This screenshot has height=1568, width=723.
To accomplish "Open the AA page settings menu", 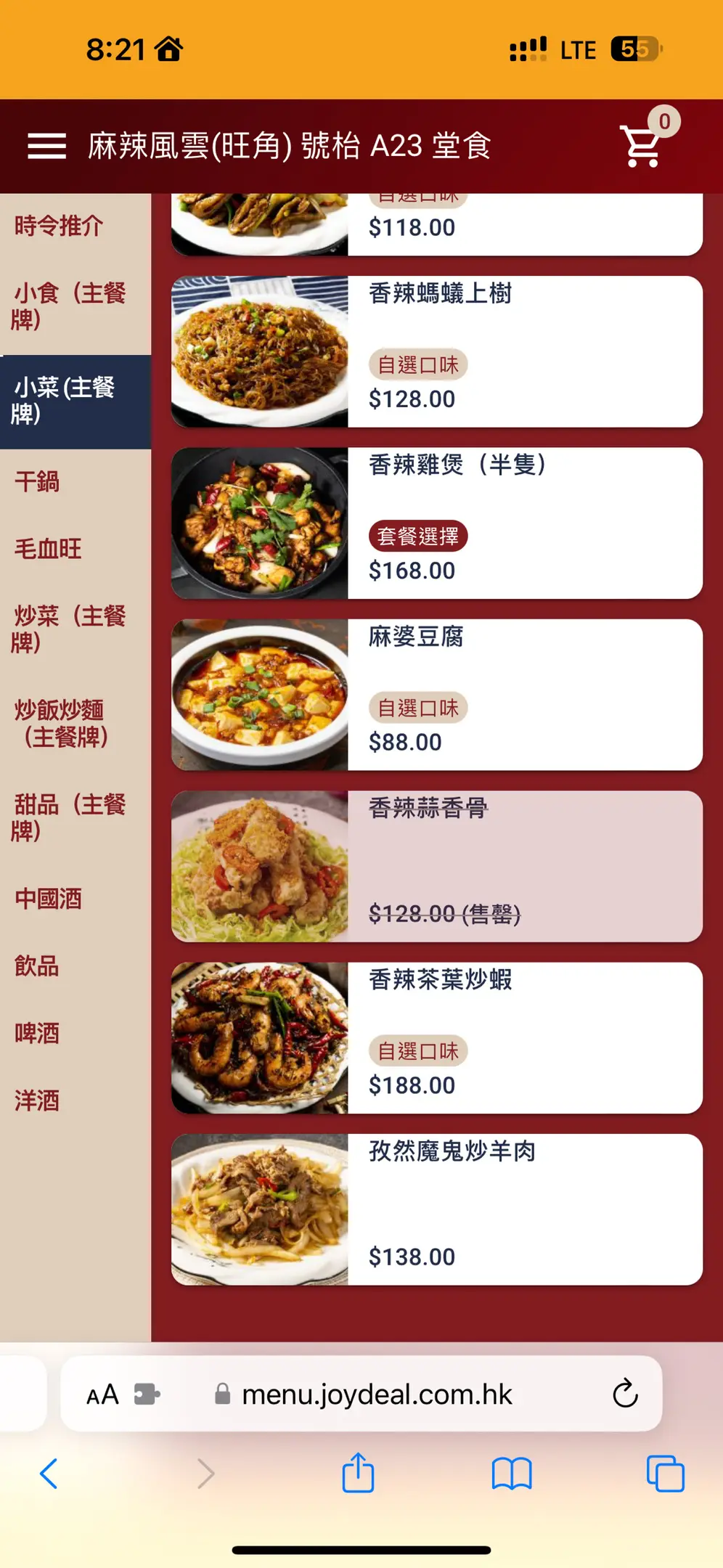I will [102, 1395].
